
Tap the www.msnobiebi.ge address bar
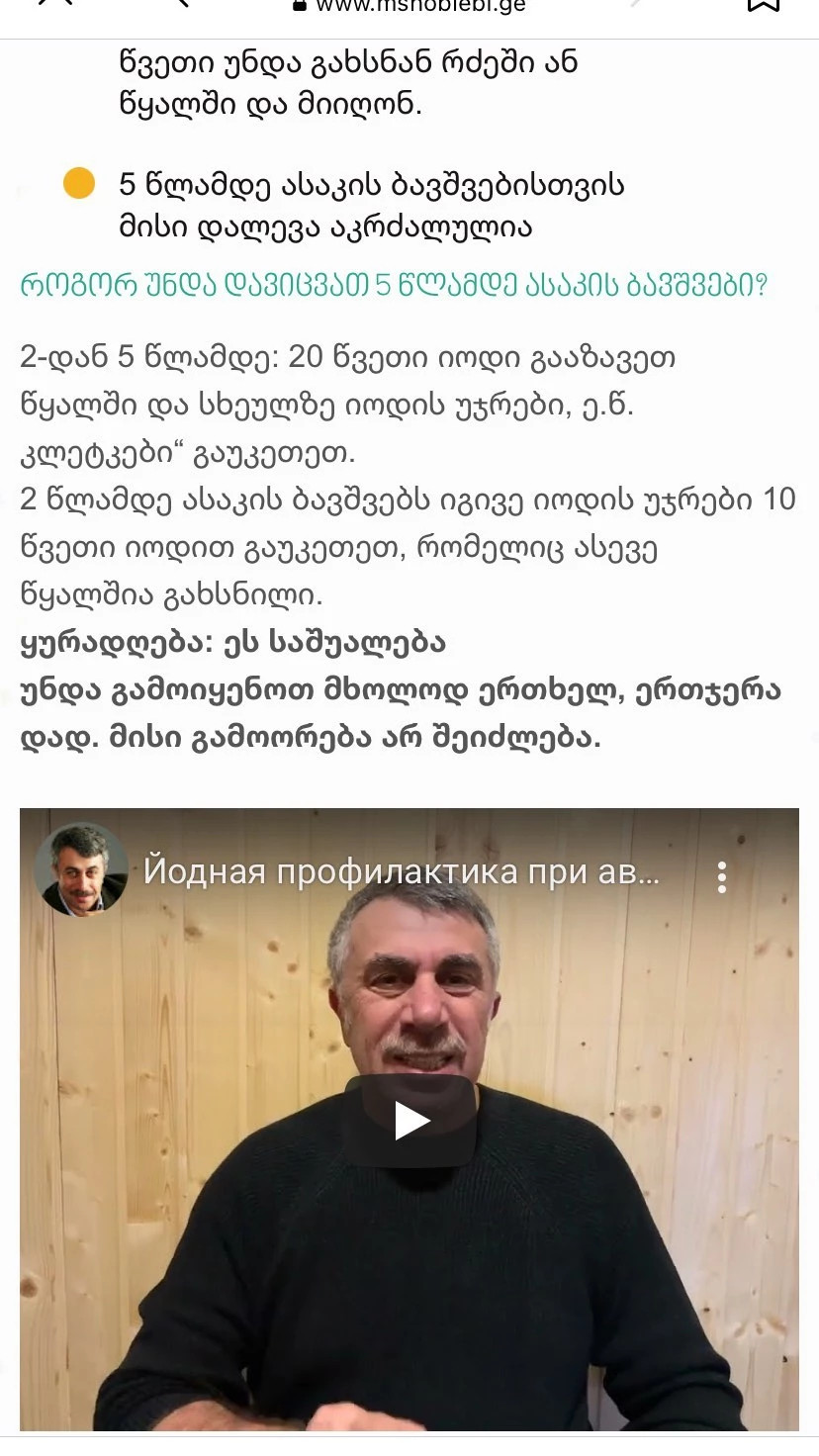(x=420, y=6)
